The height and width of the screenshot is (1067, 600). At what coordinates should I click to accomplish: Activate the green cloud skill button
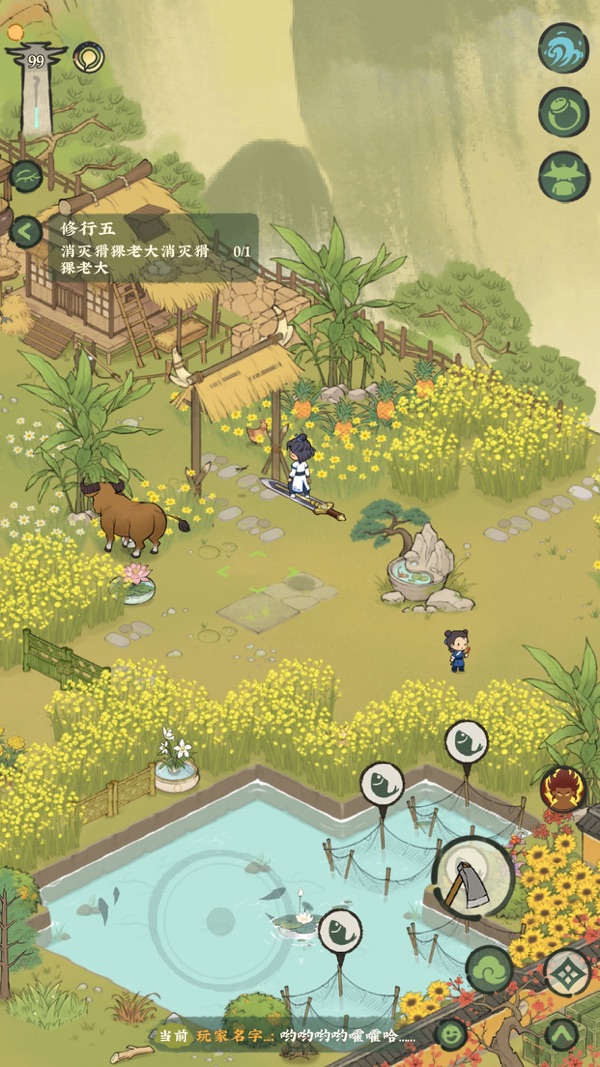pyautogui.click(x=490, y=969)
